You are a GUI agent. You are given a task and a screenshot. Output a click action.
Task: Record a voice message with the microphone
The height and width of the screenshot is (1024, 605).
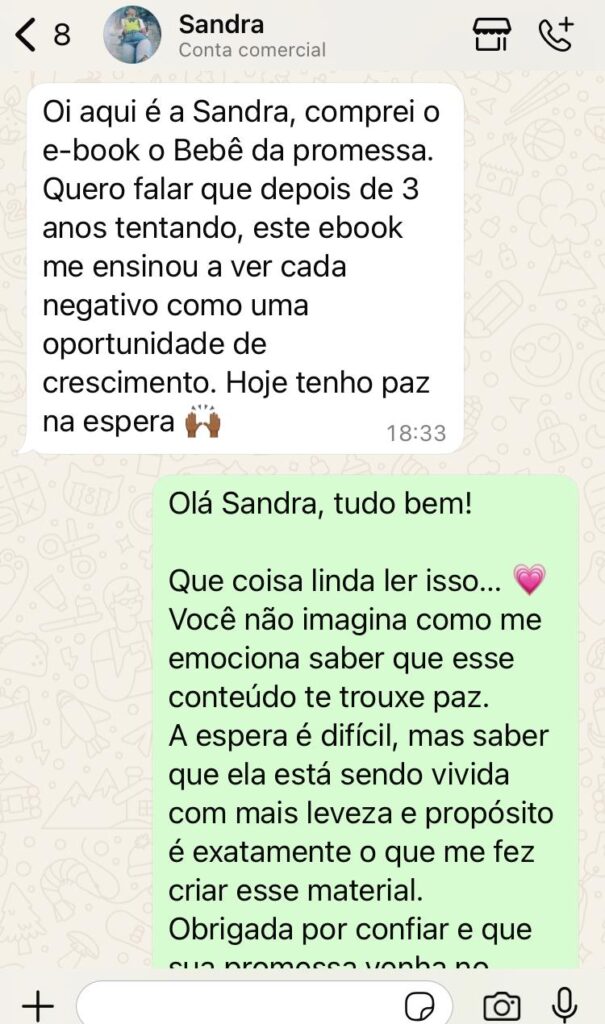565,1004
